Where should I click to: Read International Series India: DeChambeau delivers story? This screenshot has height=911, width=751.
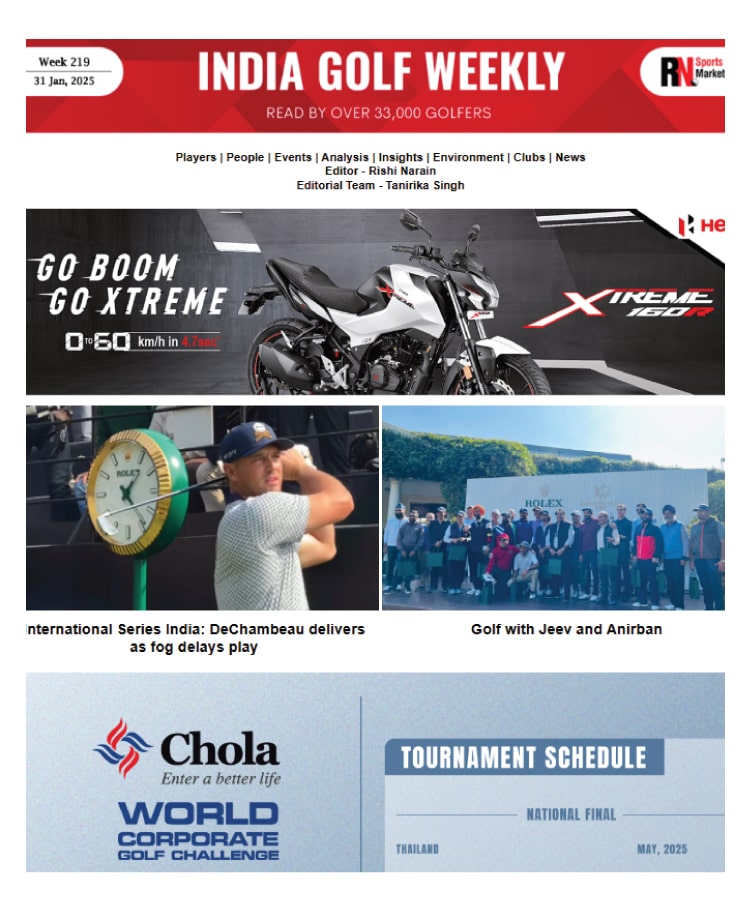pyautogui.click(x=196, y=638)
